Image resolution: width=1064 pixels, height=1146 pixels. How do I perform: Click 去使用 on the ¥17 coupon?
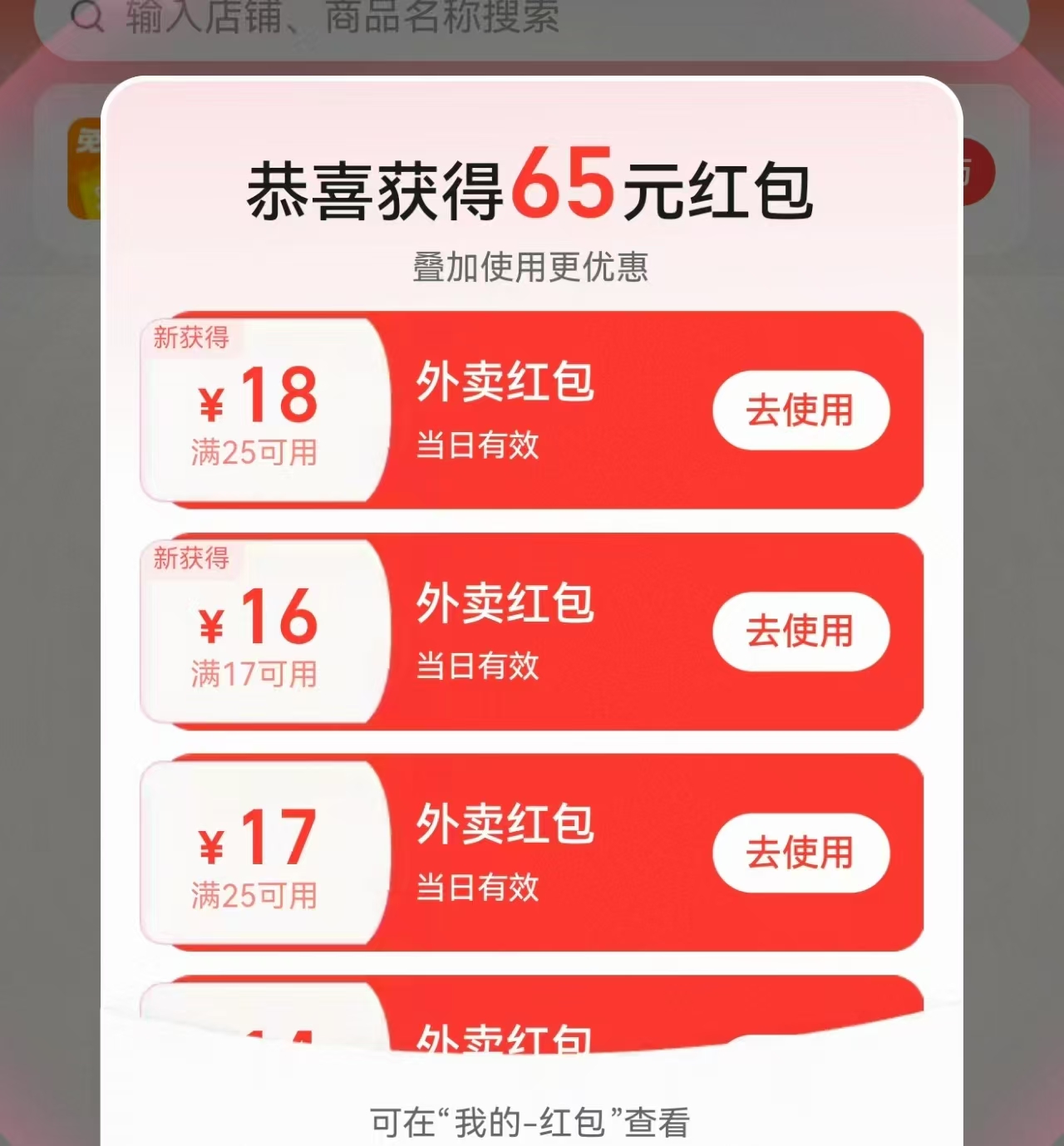click(800, 853)
